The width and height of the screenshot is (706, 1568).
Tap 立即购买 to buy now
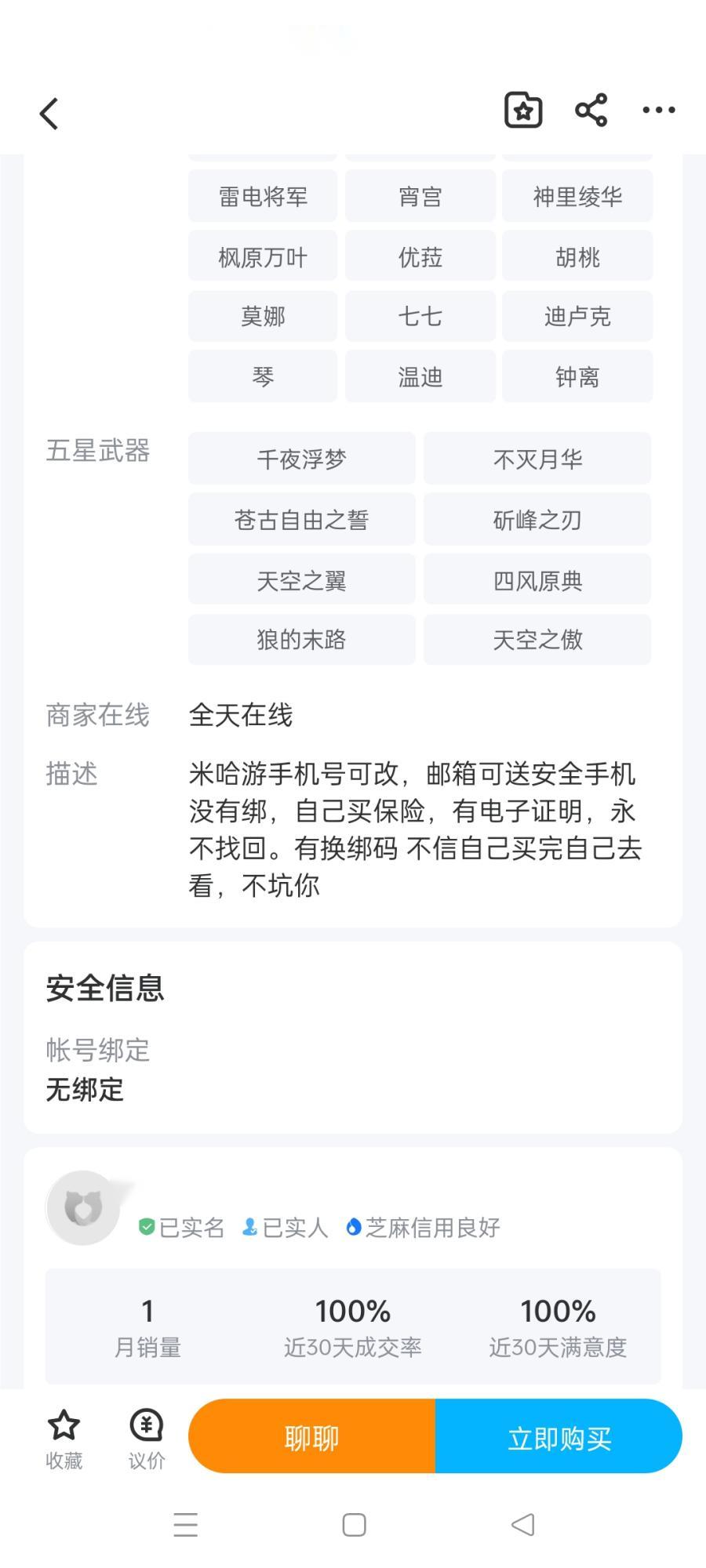[x=559, y=1436]
